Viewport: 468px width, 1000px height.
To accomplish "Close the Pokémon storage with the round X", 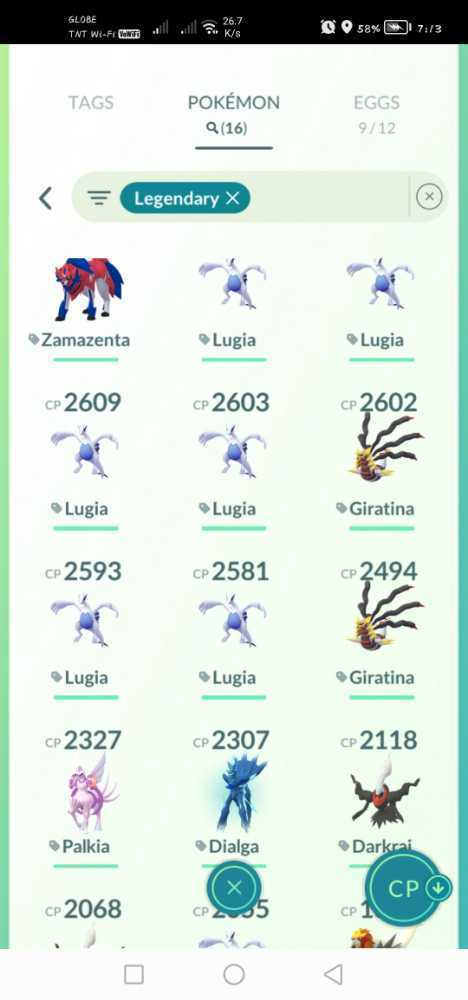I will [234, 887].
